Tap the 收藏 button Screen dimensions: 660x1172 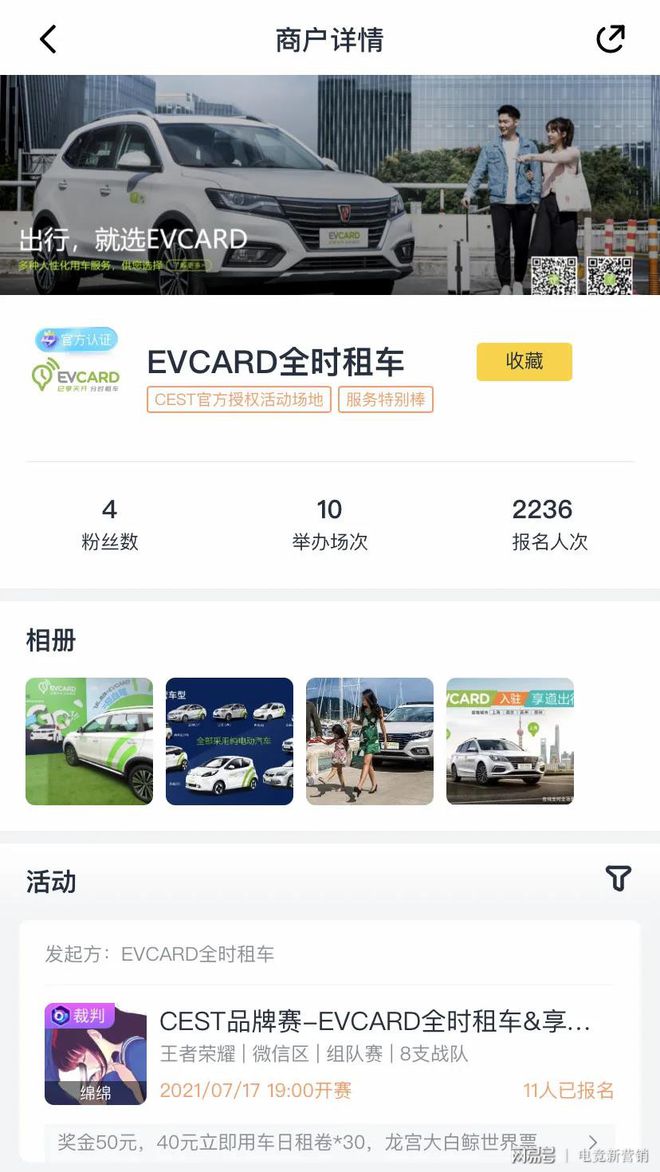[524, 362]
